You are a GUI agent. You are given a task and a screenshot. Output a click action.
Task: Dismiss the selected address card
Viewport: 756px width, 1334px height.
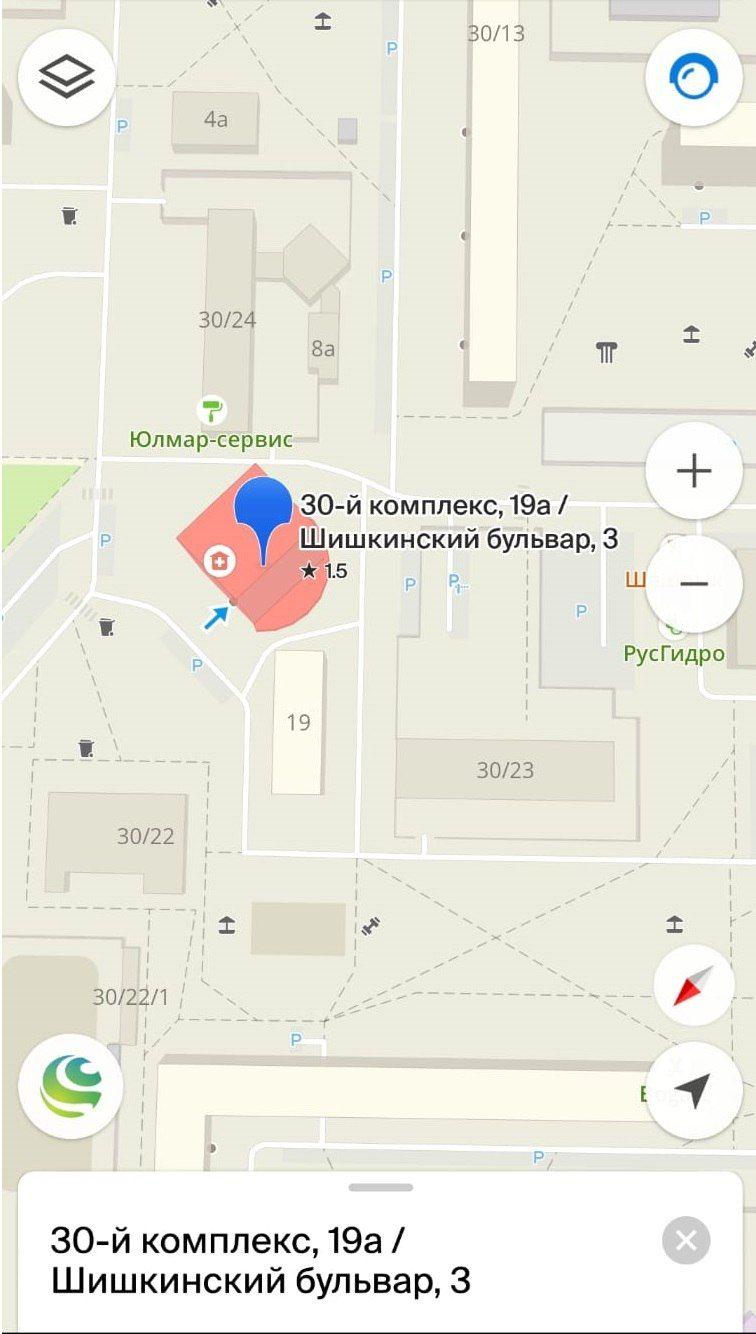[686, 1241]
